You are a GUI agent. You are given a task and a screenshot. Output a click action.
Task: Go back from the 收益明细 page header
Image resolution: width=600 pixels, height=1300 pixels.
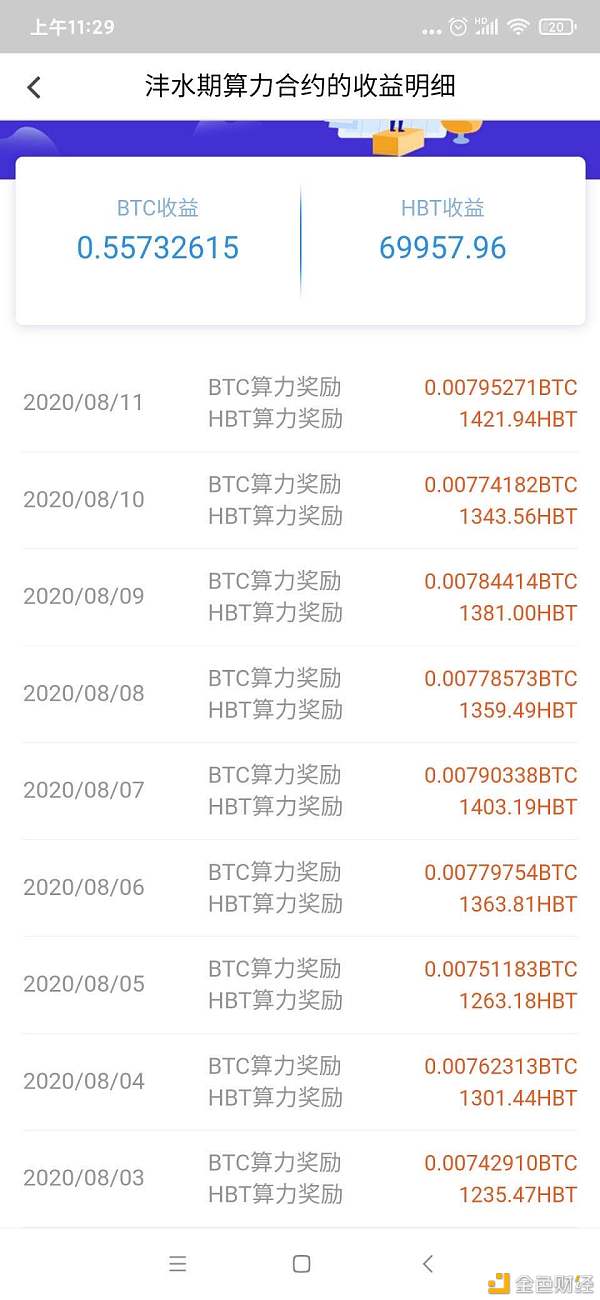(34, 87)
